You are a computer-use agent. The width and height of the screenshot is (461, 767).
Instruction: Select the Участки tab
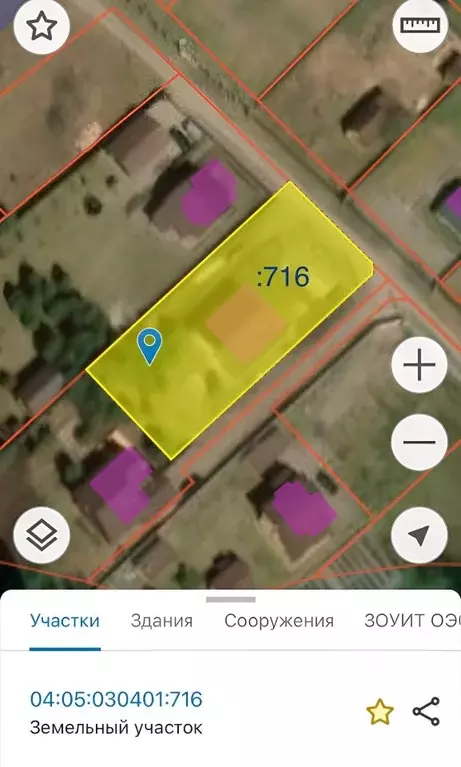65,621
